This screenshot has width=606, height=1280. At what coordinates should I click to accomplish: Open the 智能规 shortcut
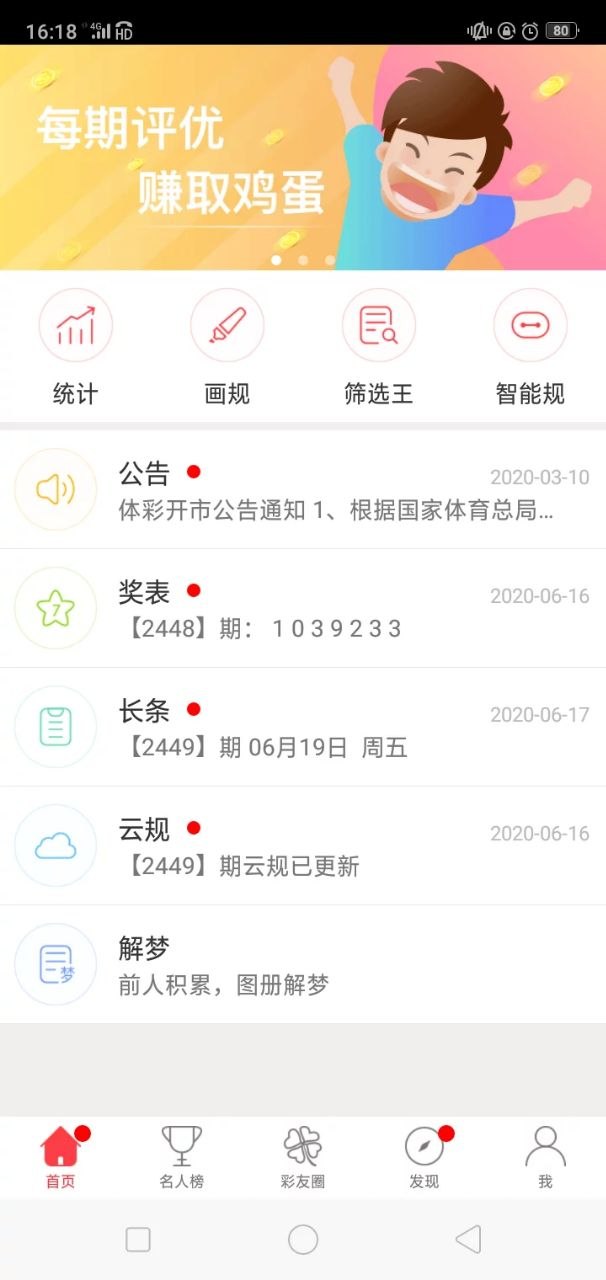pyautogui.click(x=530, y=345)
